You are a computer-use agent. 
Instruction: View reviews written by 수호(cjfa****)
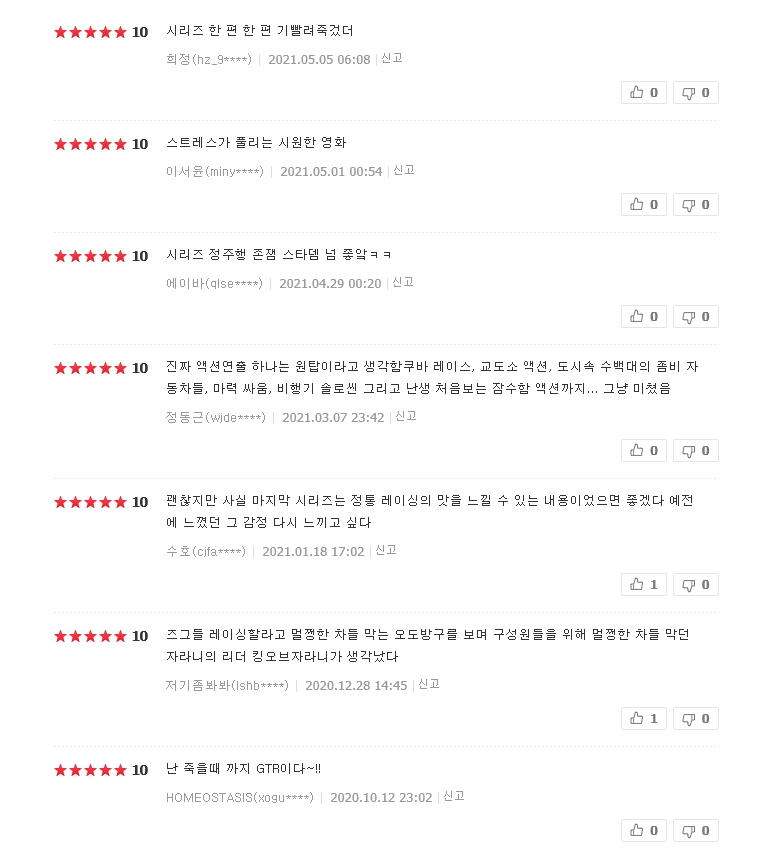point(205,552)
